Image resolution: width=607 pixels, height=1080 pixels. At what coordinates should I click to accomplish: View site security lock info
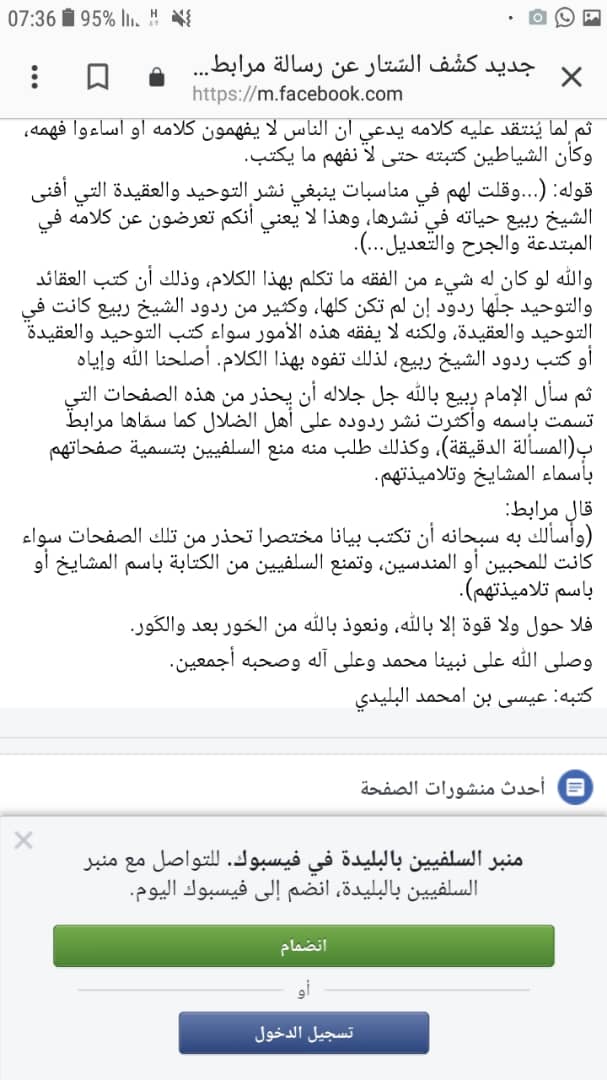coord(158,78)
